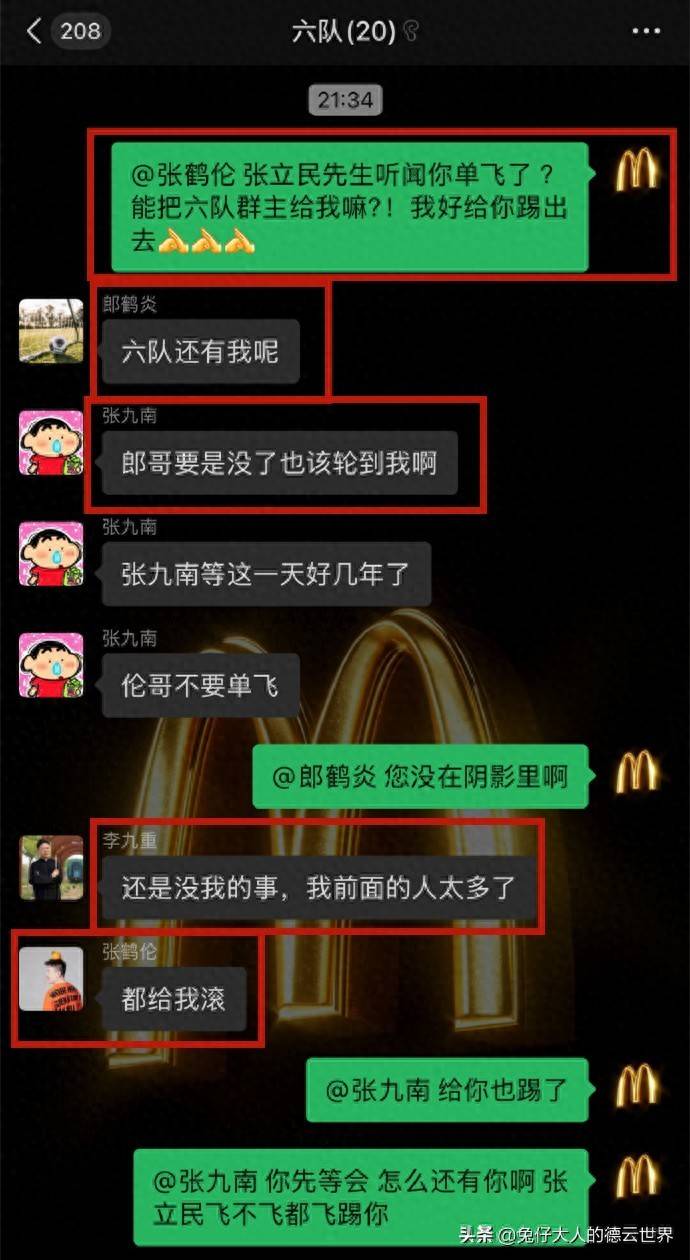Open 郎鹤炎's profile avatar

click(52, 331)
